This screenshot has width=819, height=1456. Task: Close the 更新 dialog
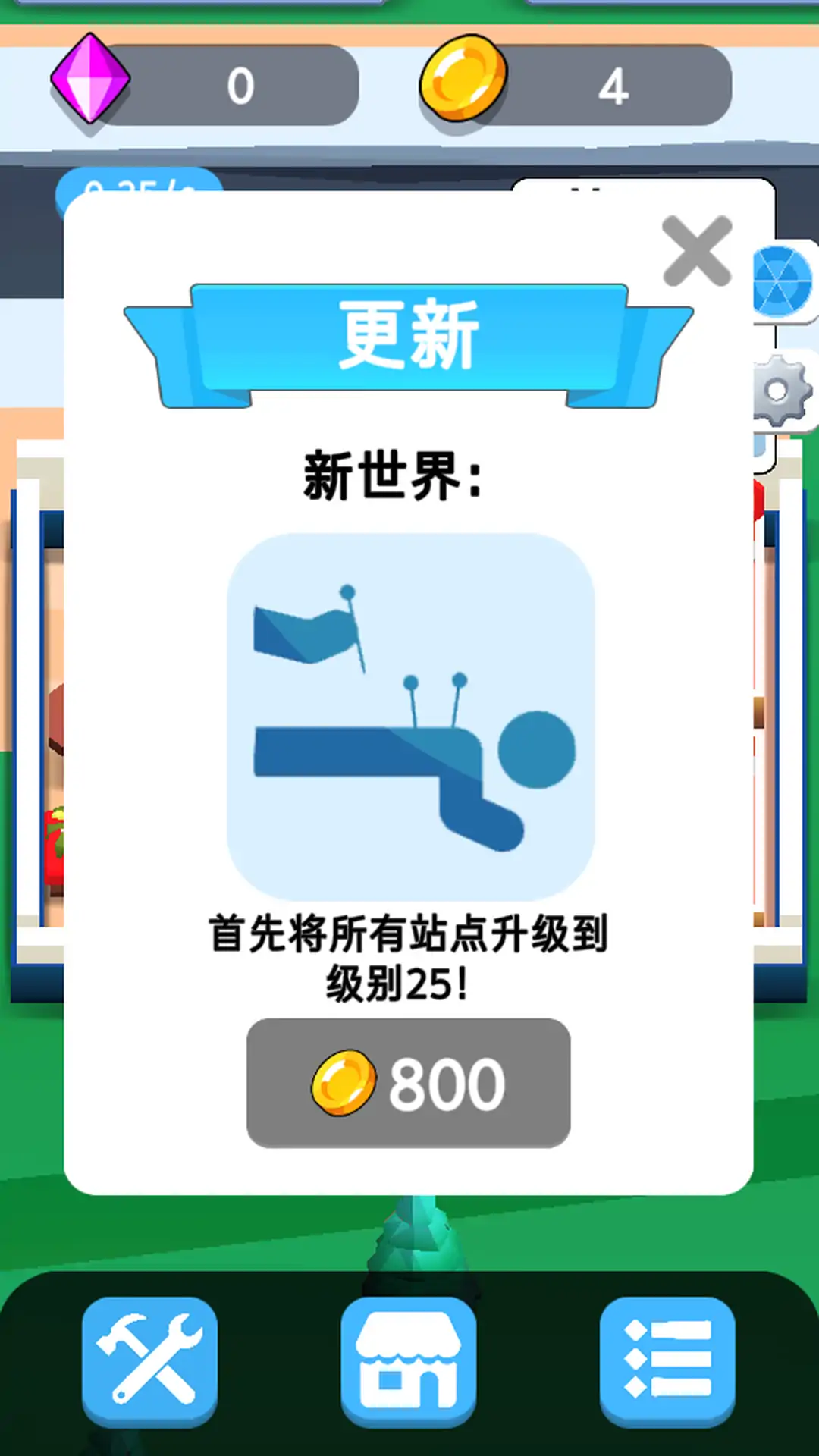pos(697,252)
